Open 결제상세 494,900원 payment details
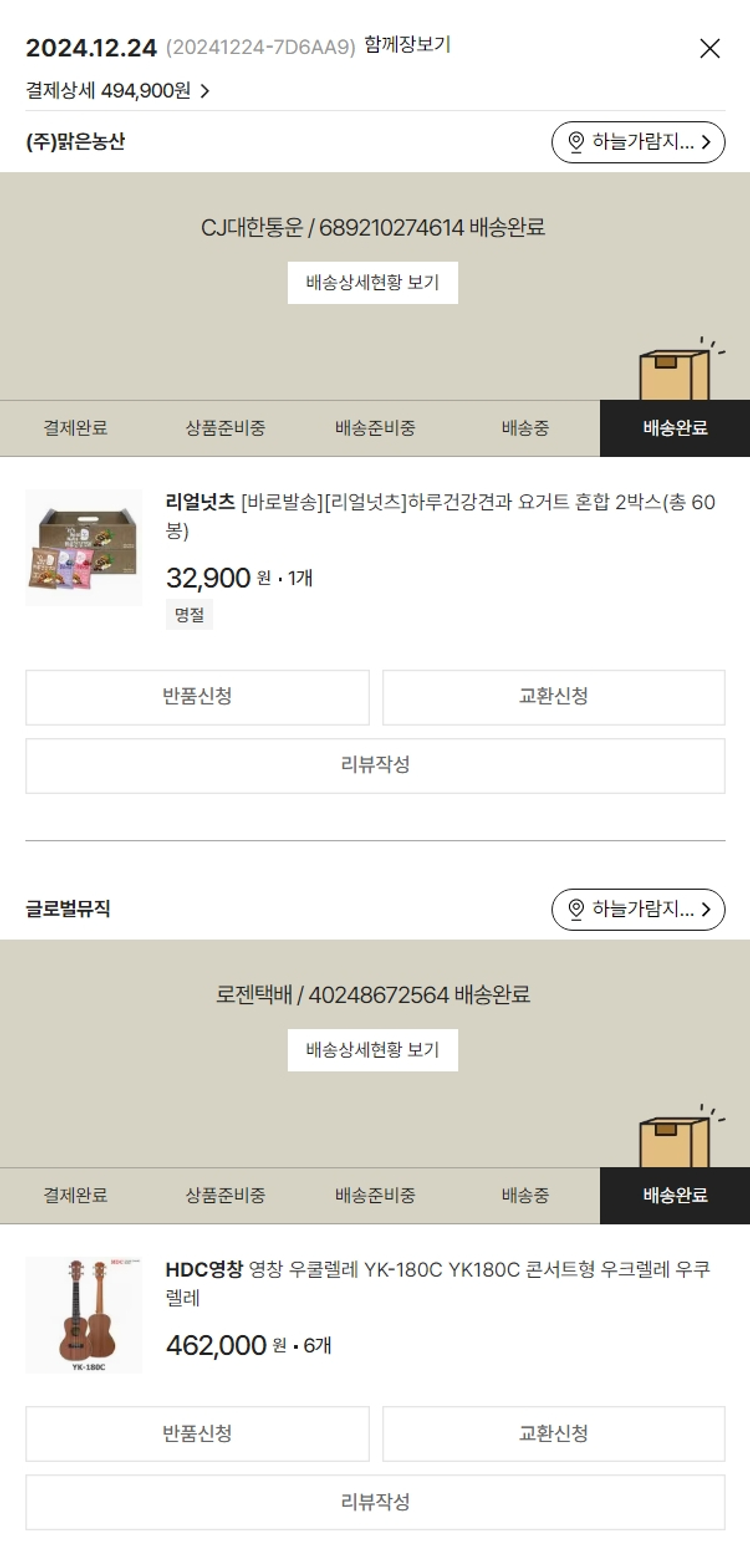This screenshot has width=750, height=1547. pos(117,91)
